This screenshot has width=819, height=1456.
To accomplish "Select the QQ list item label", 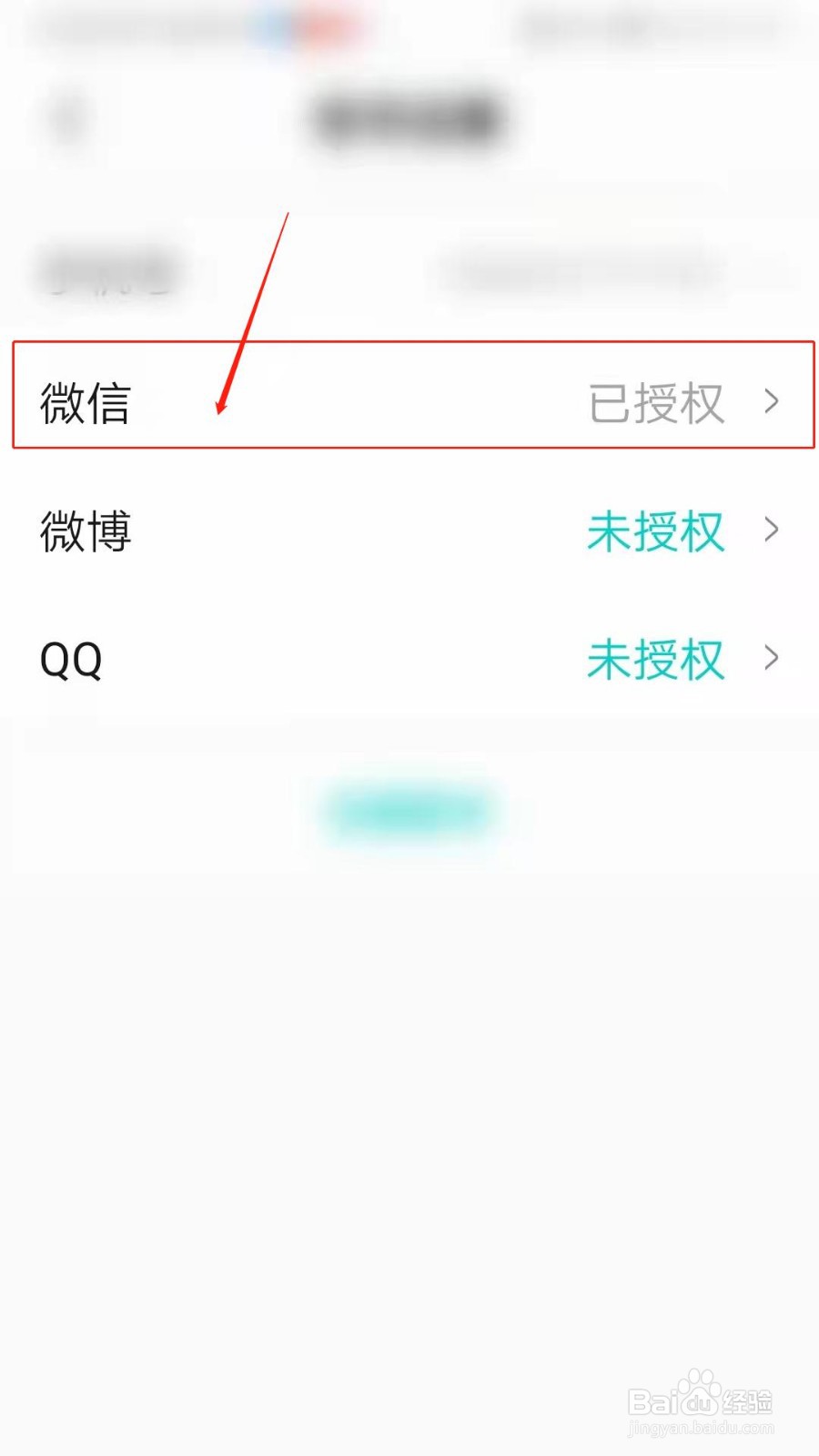I will [71, 657].
